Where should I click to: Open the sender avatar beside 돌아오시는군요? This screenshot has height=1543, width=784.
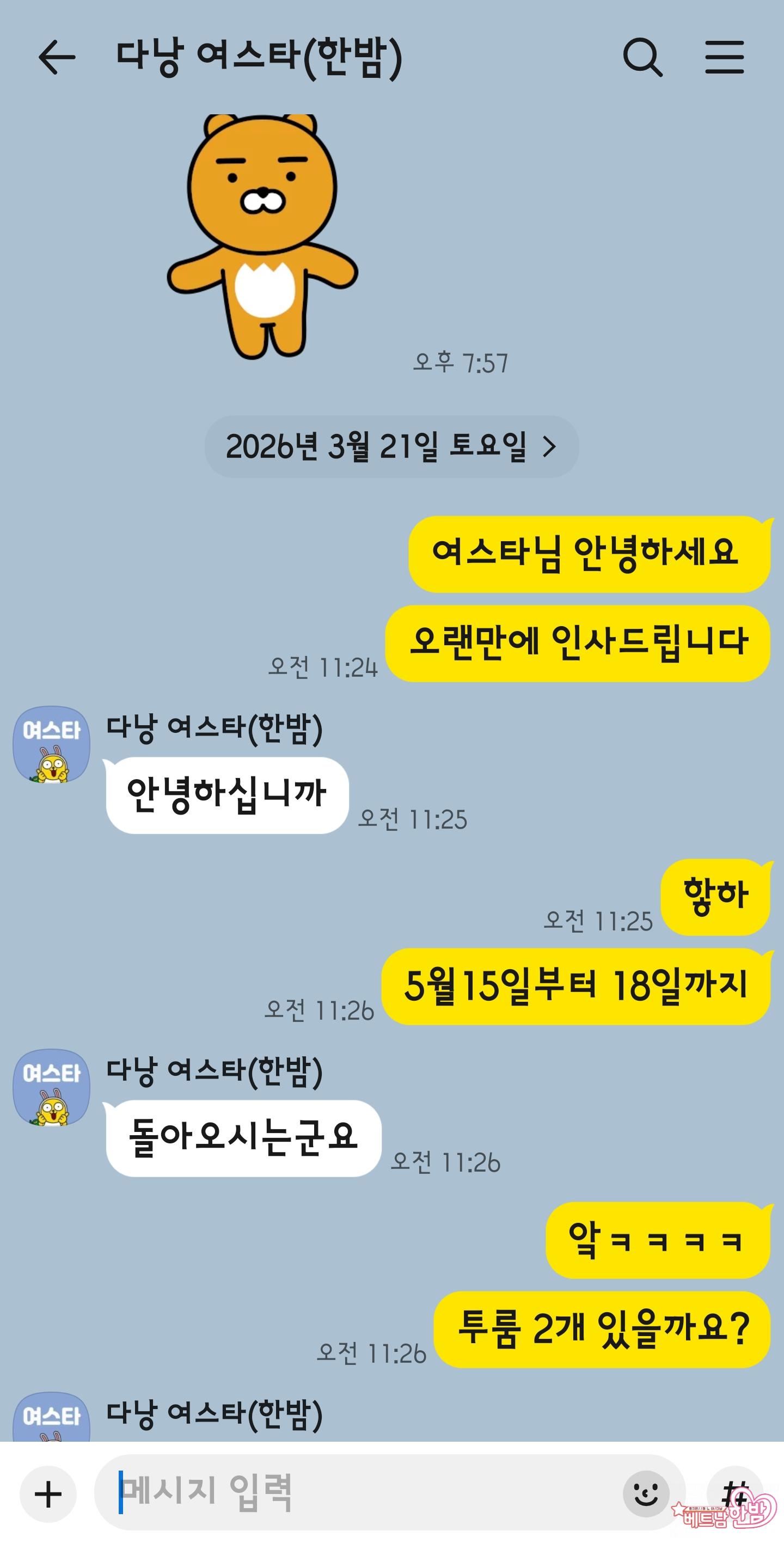click(52, 1087)
